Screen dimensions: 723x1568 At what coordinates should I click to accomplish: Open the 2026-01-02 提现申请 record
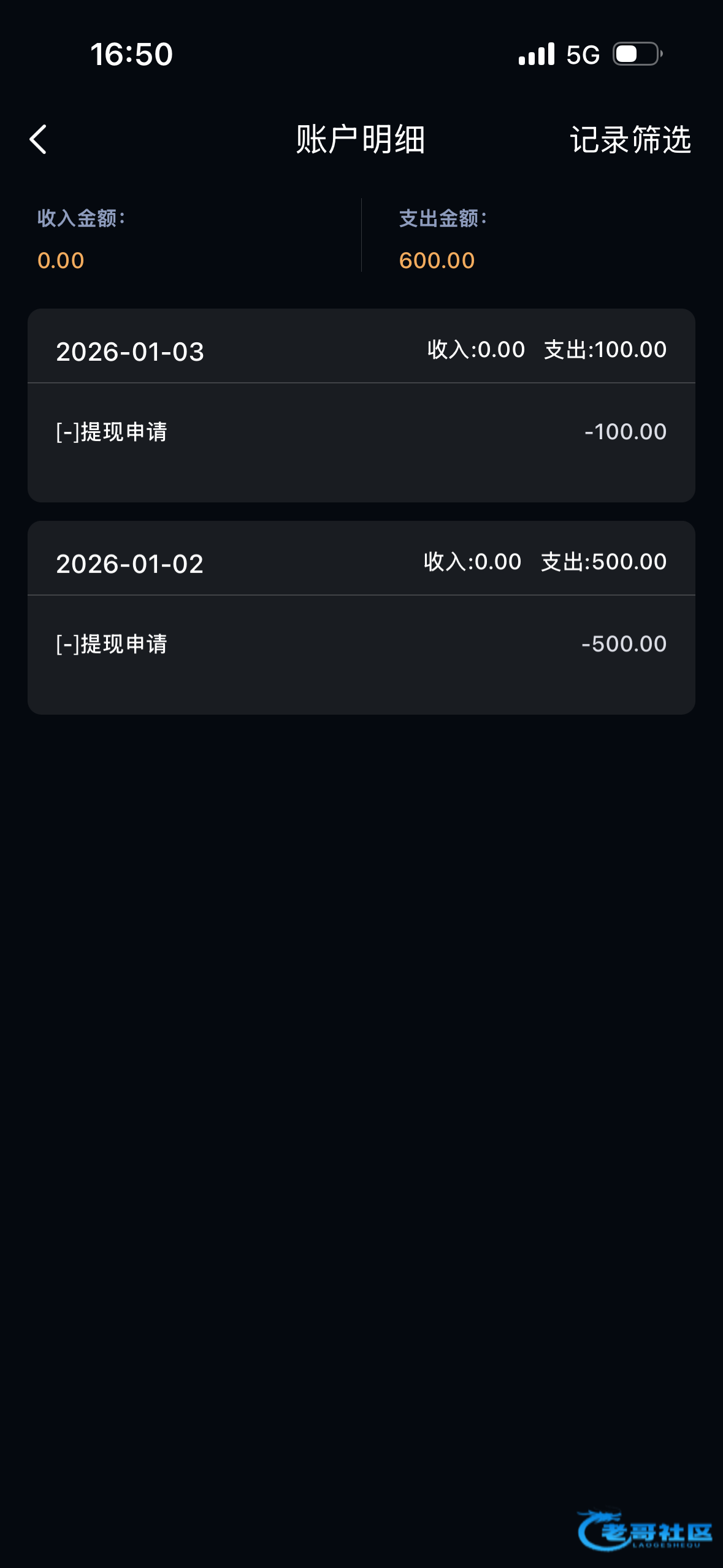pos(361,645)
